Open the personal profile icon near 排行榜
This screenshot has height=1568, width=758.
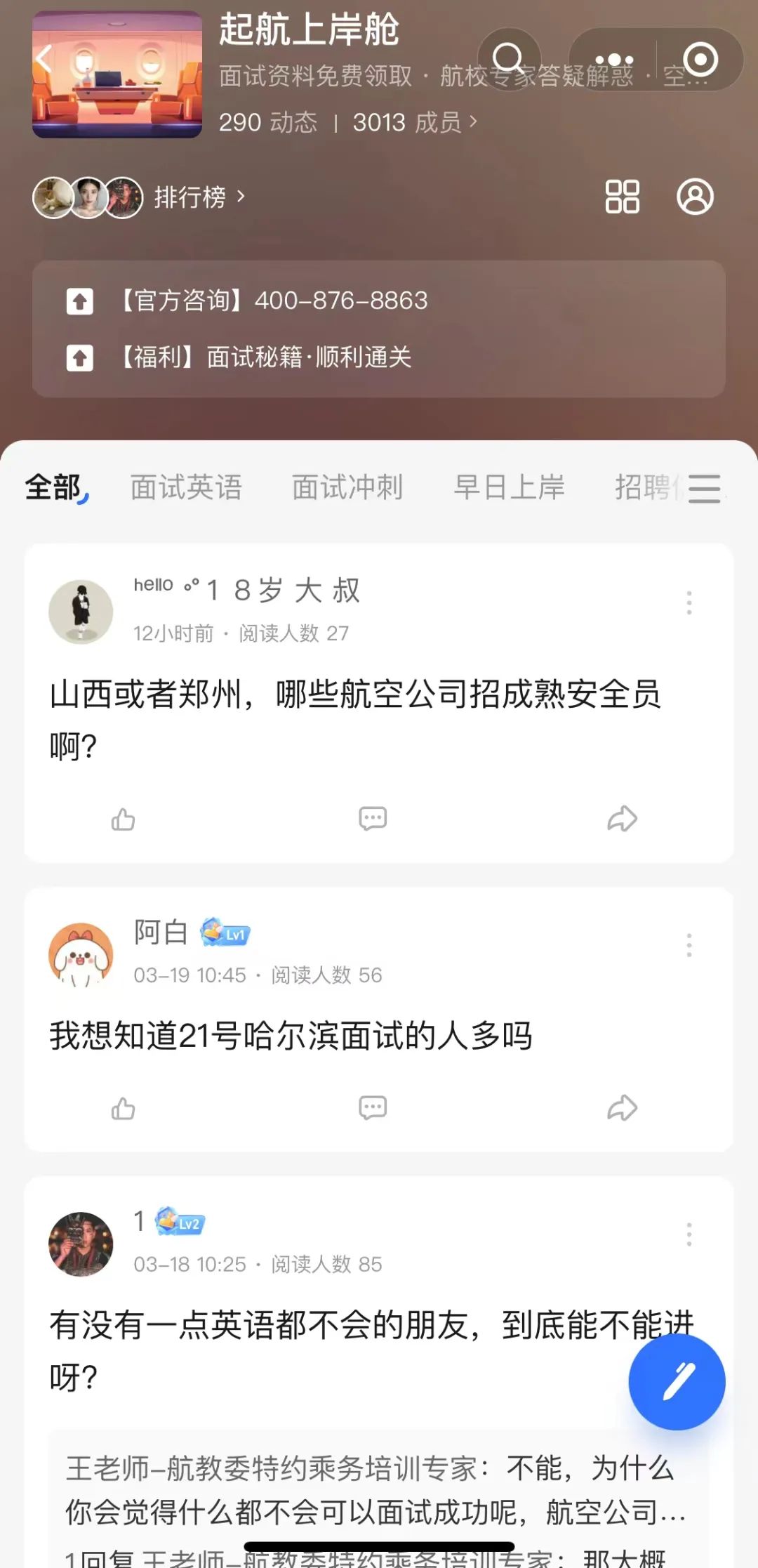point(696,197)
